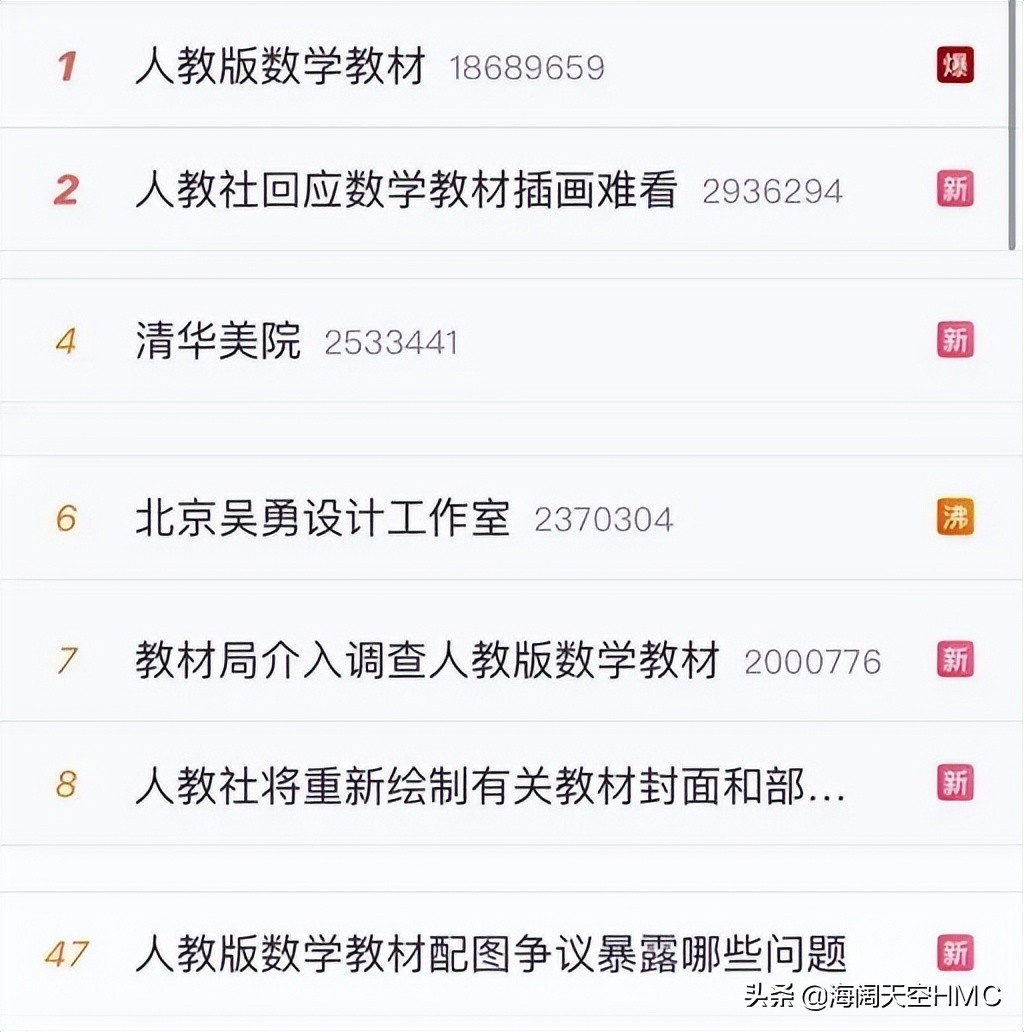The image size is (1024, 1032).
Task: Open the topic 清华美院
Action: click(x=219, y=340)
